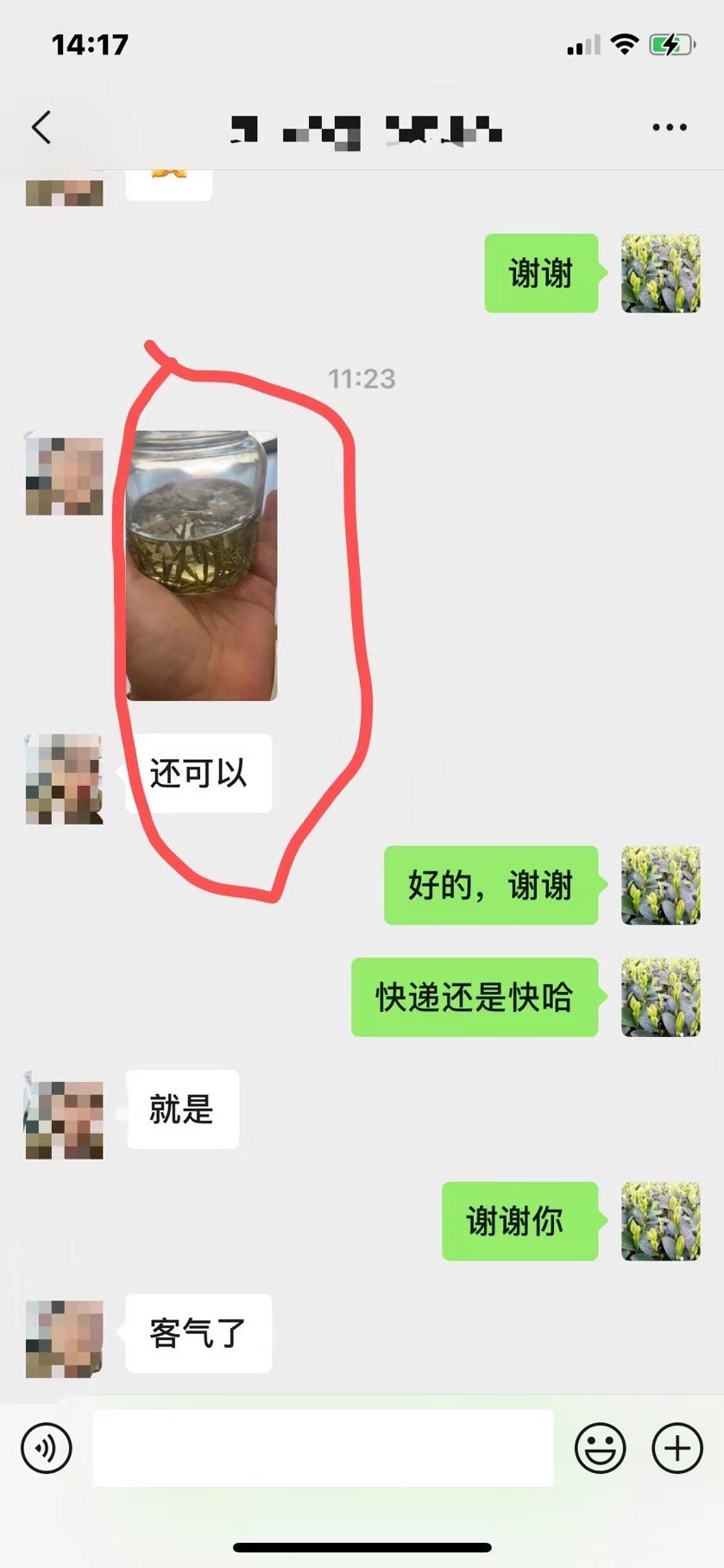The height and width of the screenshot is (1568, 724).
Task: Go back from this chat
Action: pyautogui.click(x=41, y=128)
